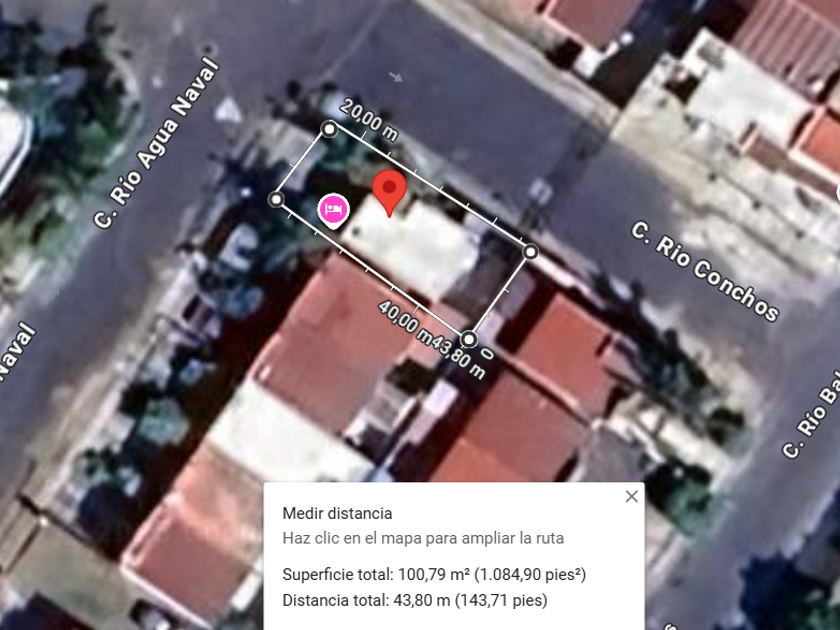This screenshot has width=840, height=630.
Task: Tap the measurement point beside the 43,80 m label
Action: 469,339
